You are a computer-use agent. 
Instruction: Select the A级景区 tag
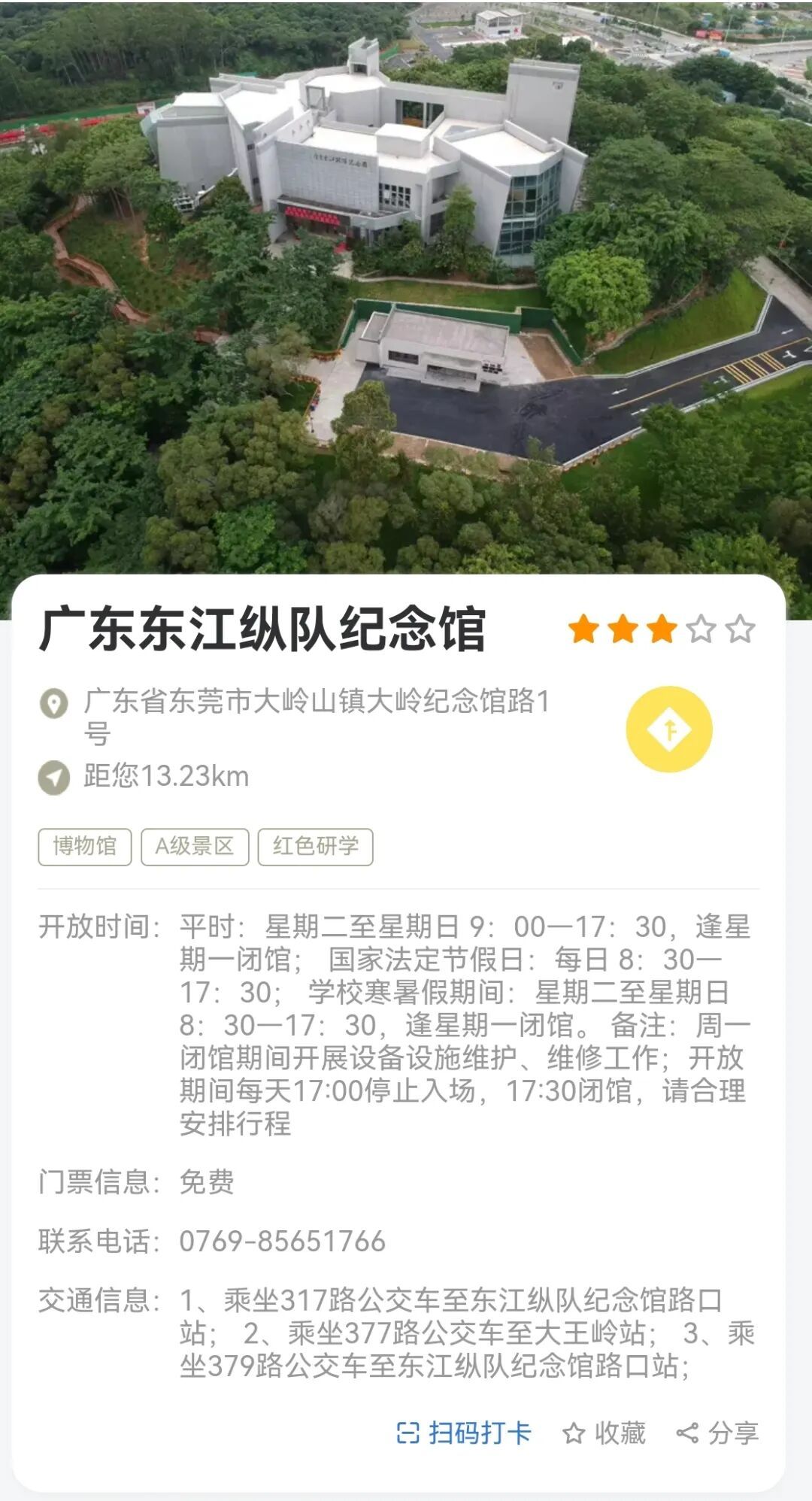(x=195, y=847)
